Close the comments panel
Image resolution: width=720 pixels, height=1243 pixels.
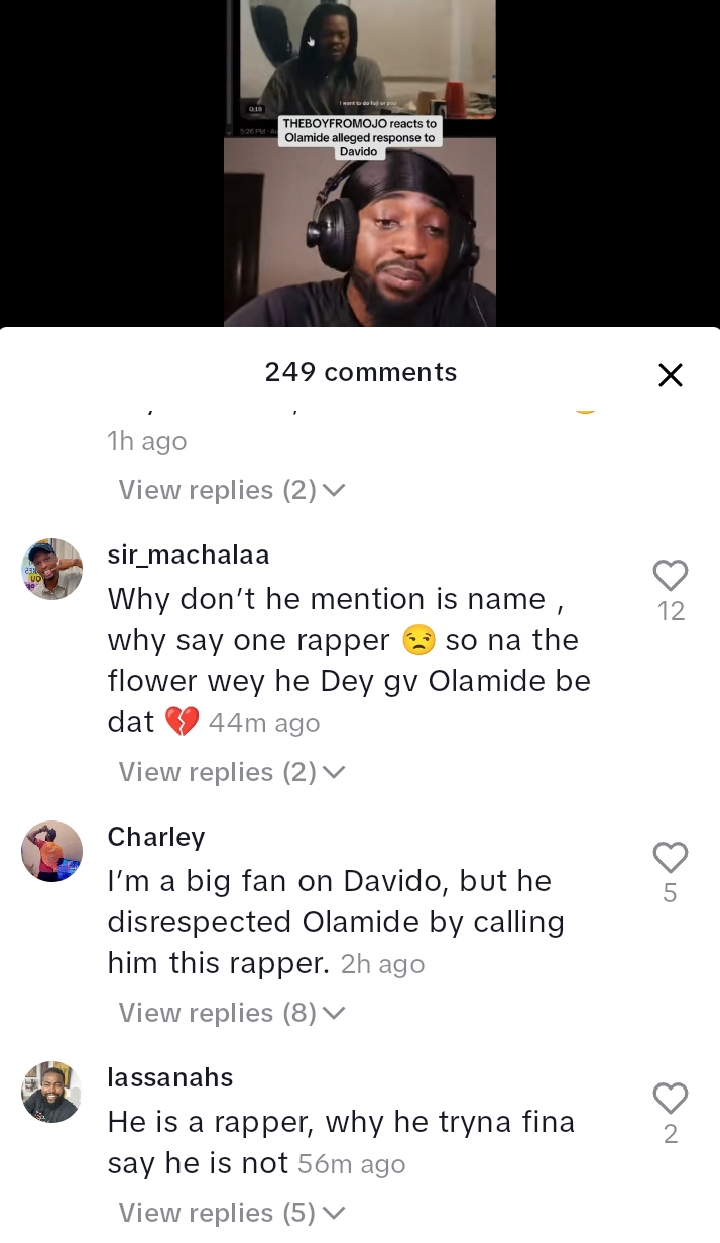[x=670, y=375]
